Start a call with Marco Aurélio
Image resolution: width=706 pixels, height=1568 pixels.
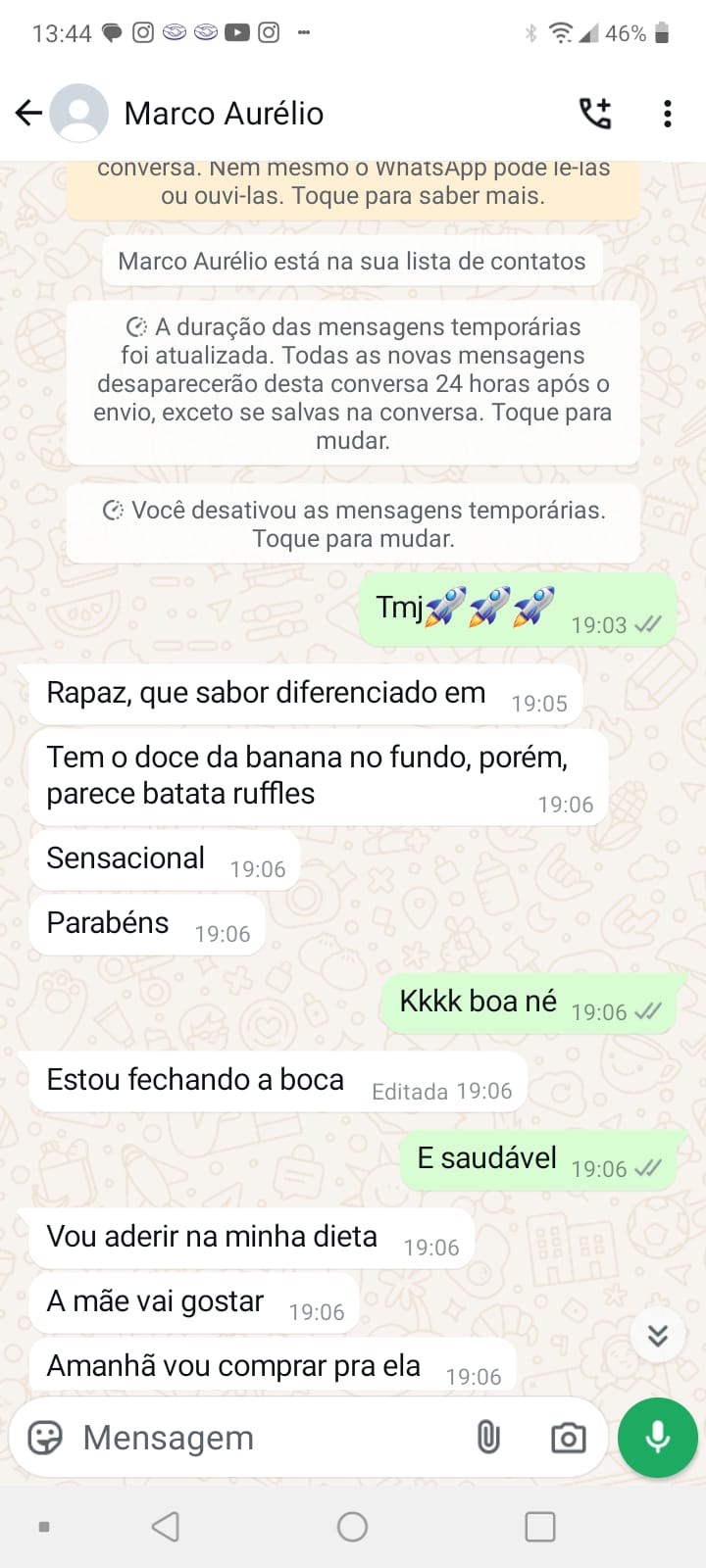pos(594,114)
